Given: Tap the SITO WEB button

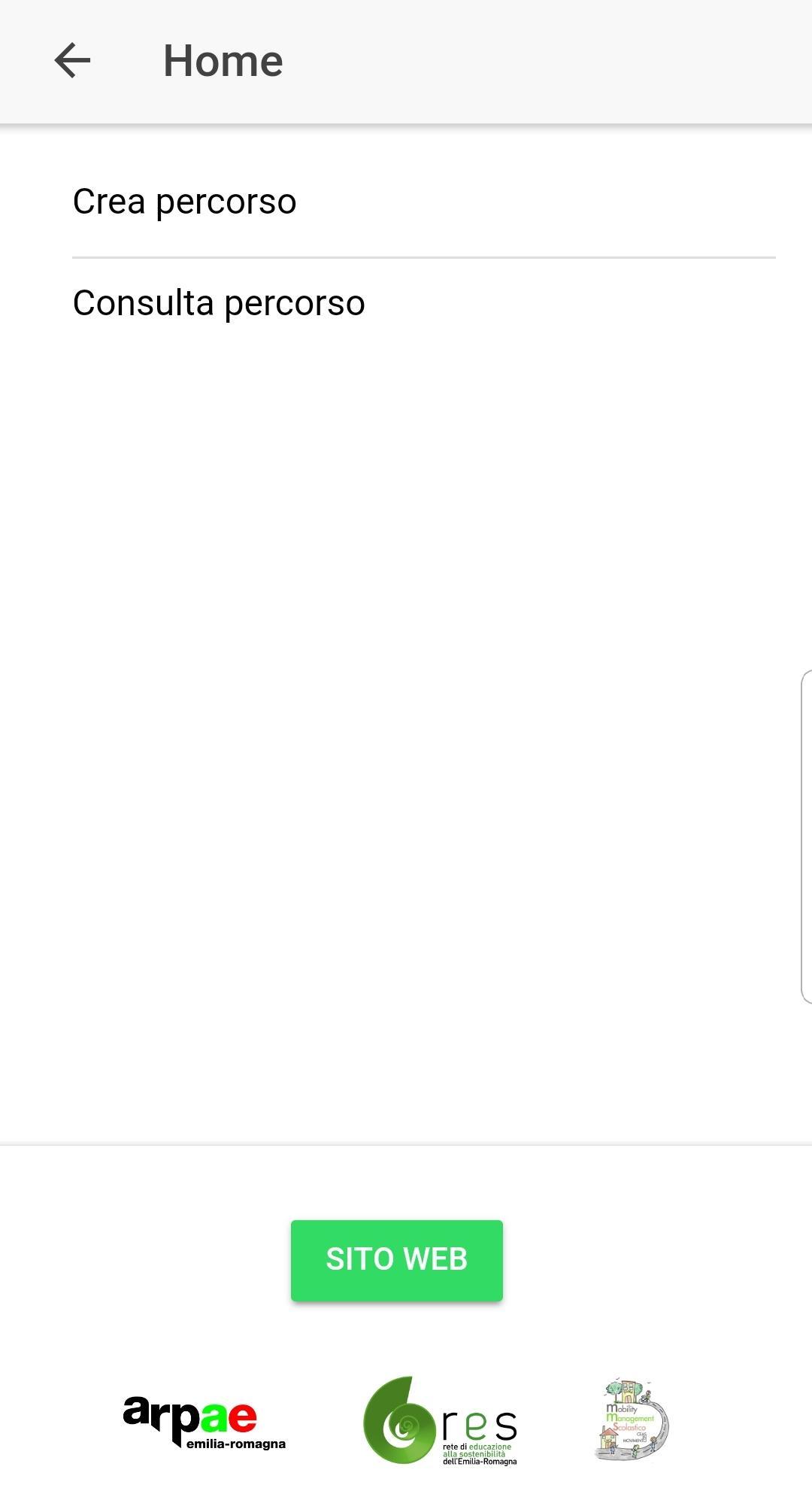Looking at the screenshot, I should 397,1260.
